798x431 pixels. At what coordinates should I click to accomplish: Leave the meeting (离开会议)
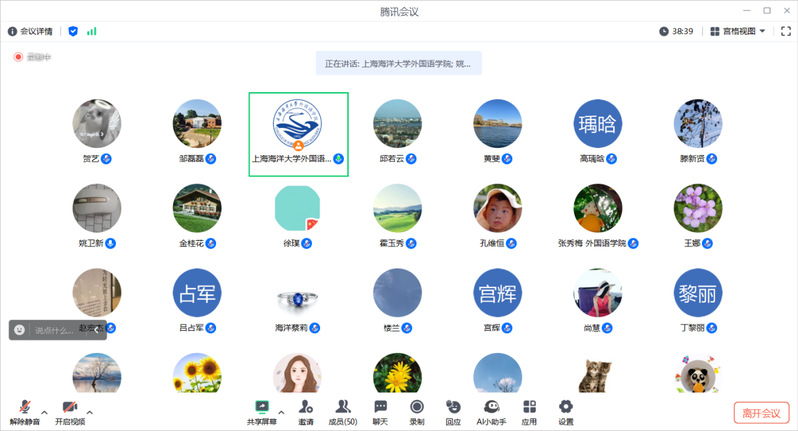click(761, 412)
